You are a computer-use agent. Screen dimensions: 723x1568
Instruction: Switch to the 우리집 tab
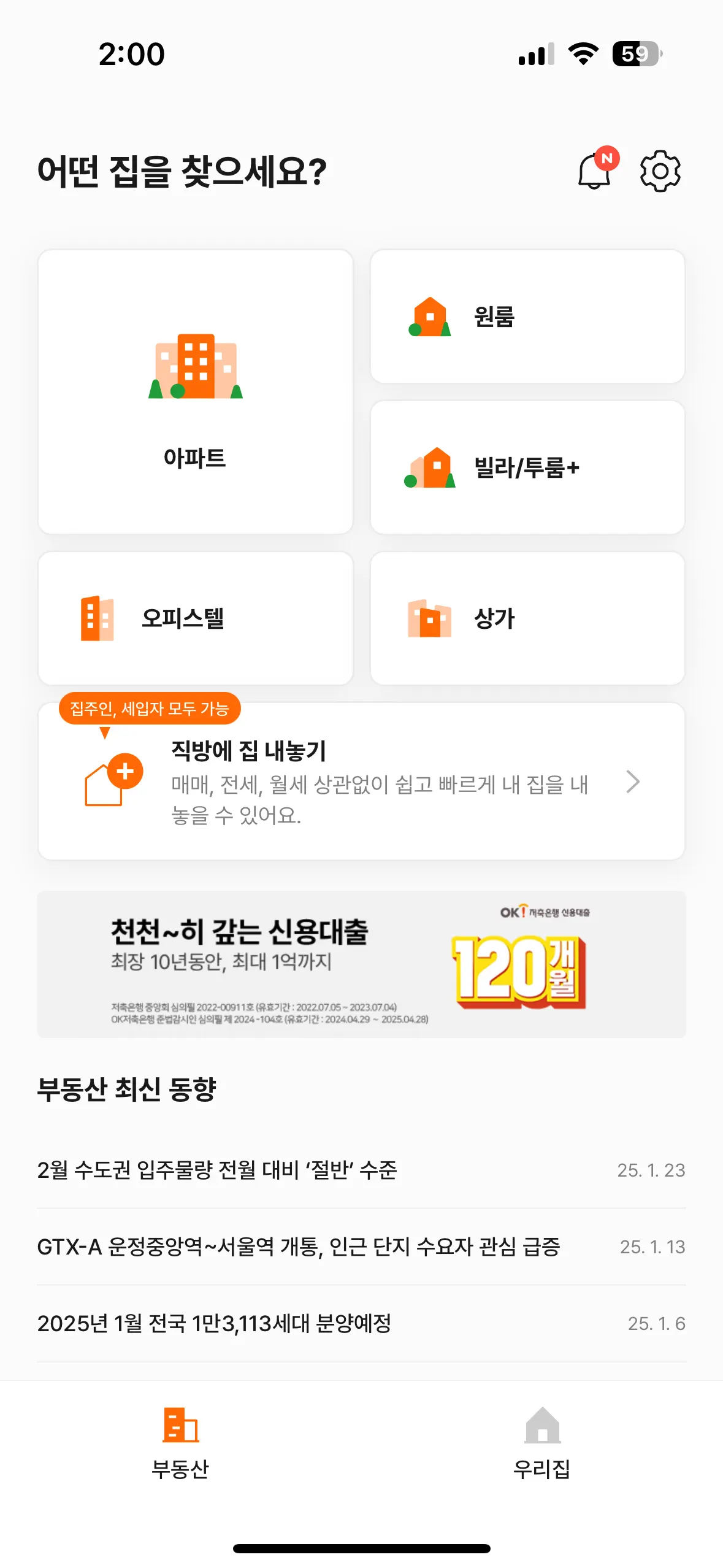542,1443
